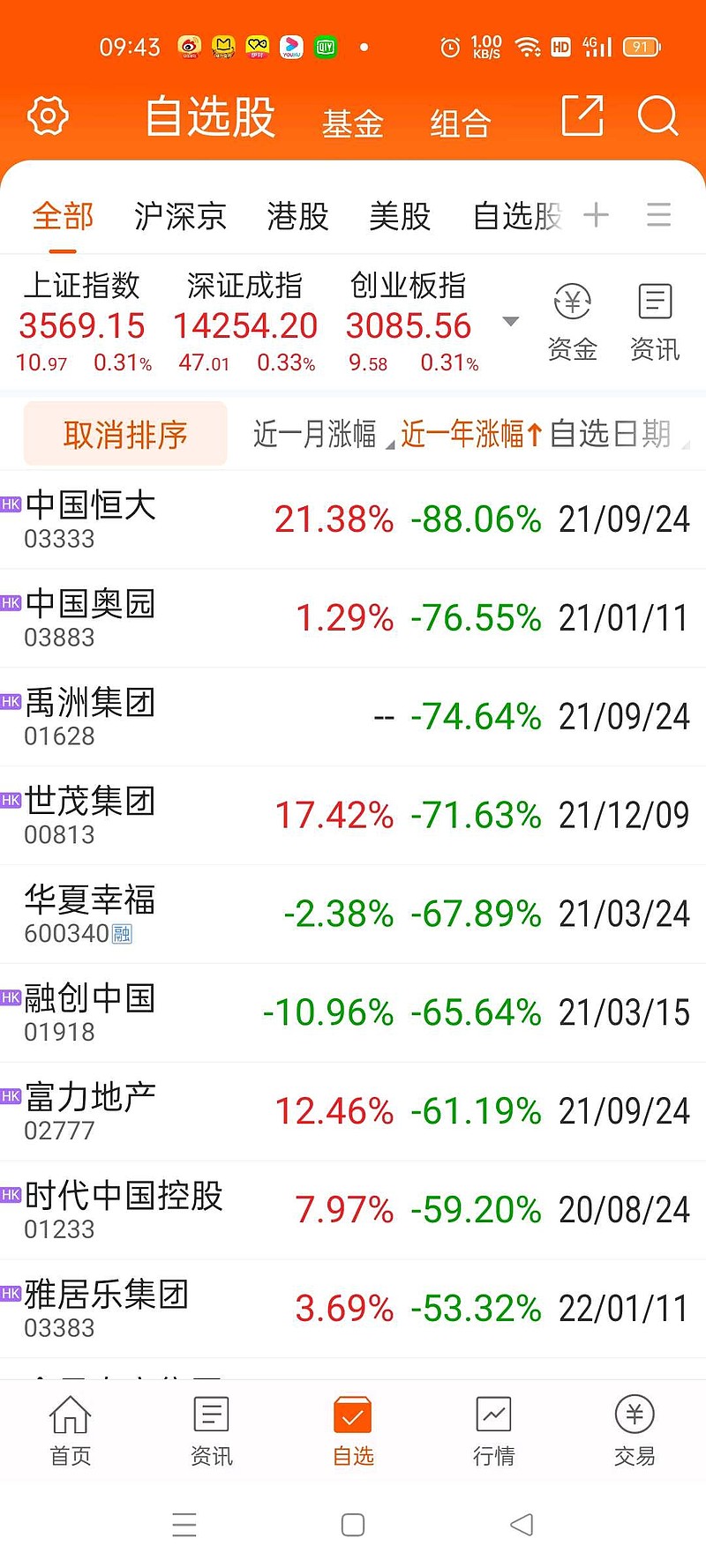Tap the share icon in the top bar

(x=582, y=116)
